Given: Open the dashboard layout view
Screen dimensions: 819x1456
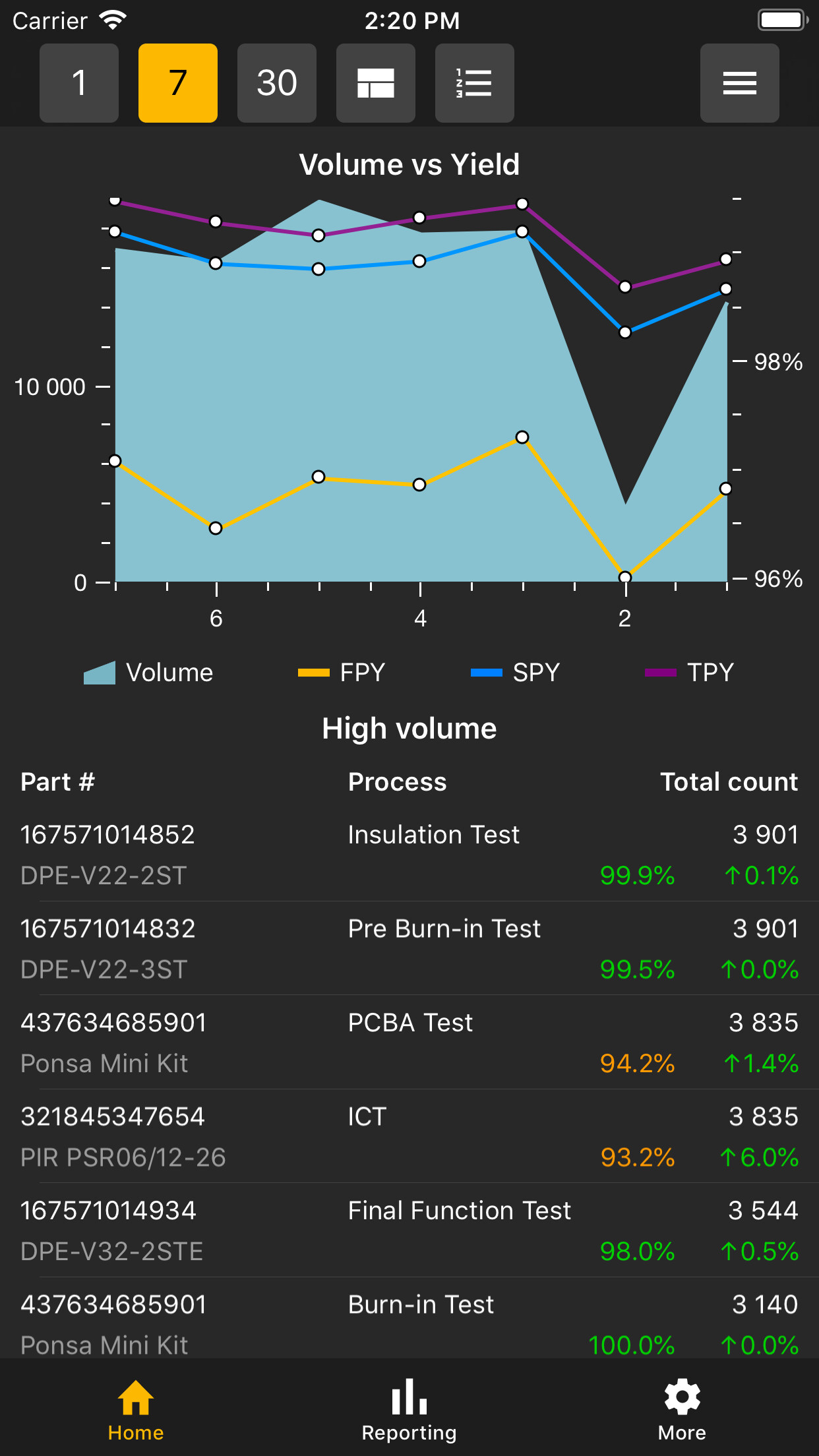Looking at the screenshot, I should [x=376, y=83].
